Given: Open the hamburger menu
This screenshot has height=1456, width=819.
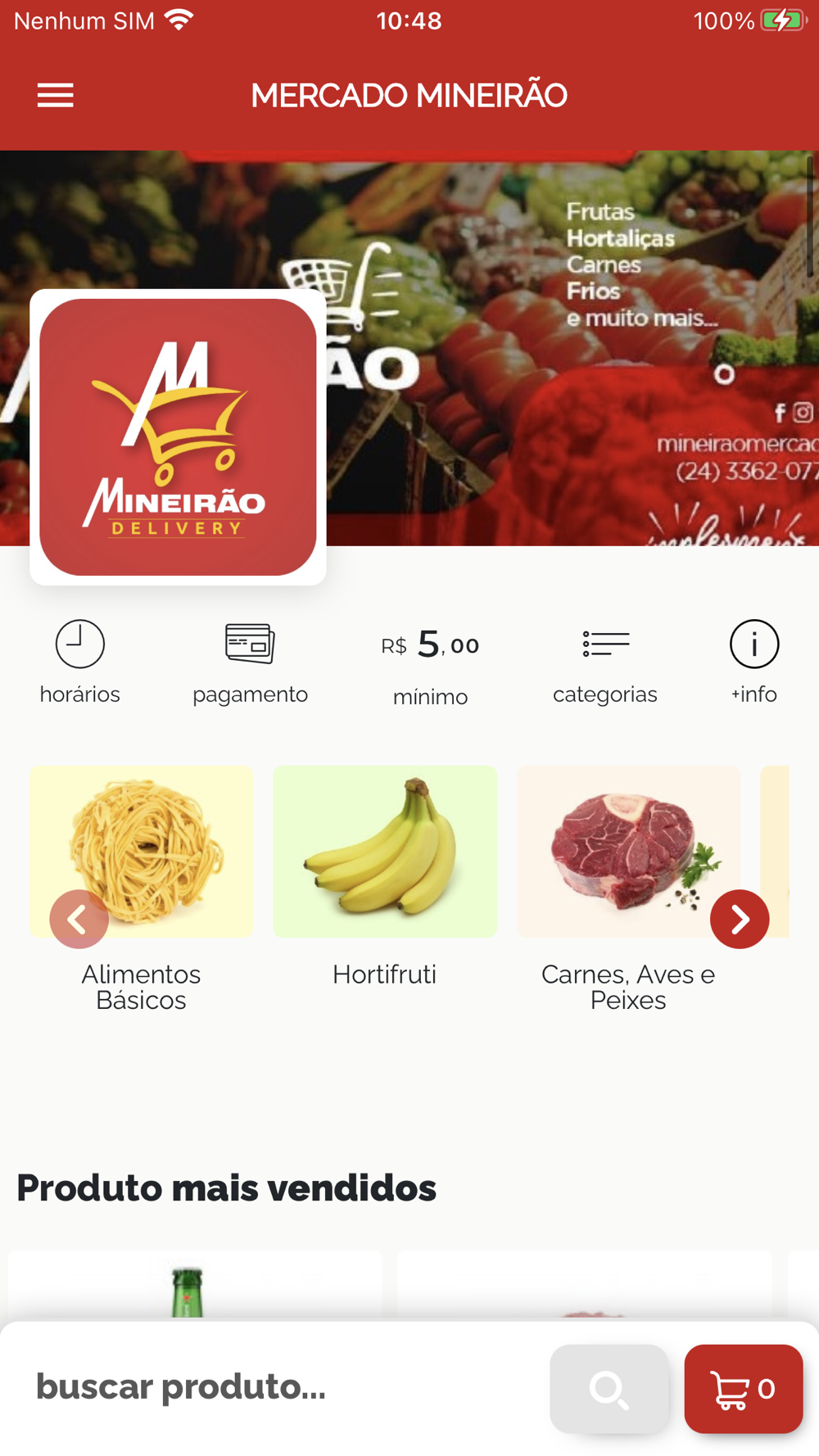Looking at the screenshot, I should [56, 96].
